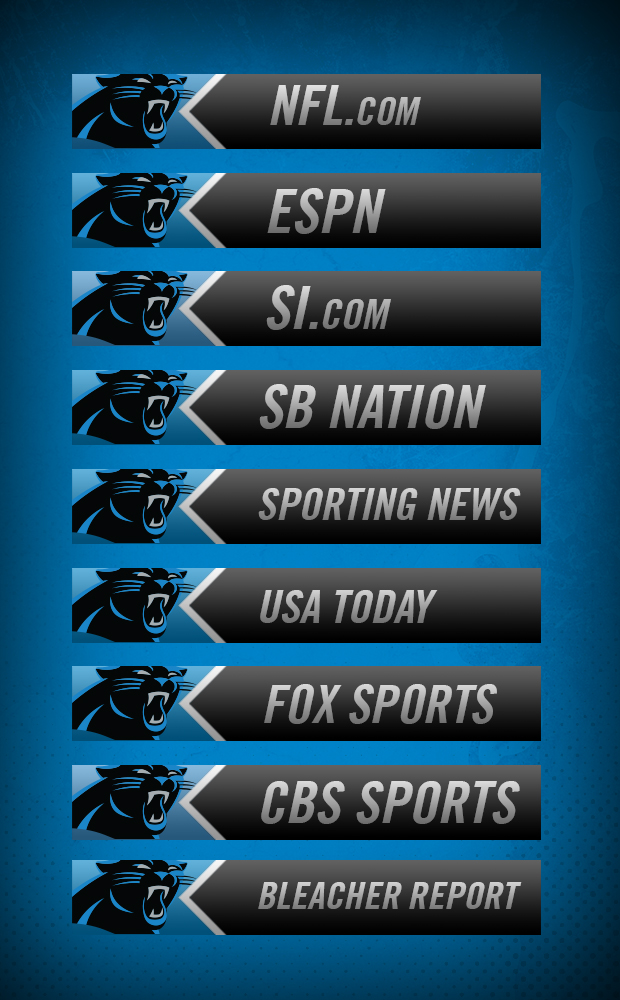This screenshot has height=1000, width=620.
Task: Open SI.com news
Action: [x=306, y=309]
